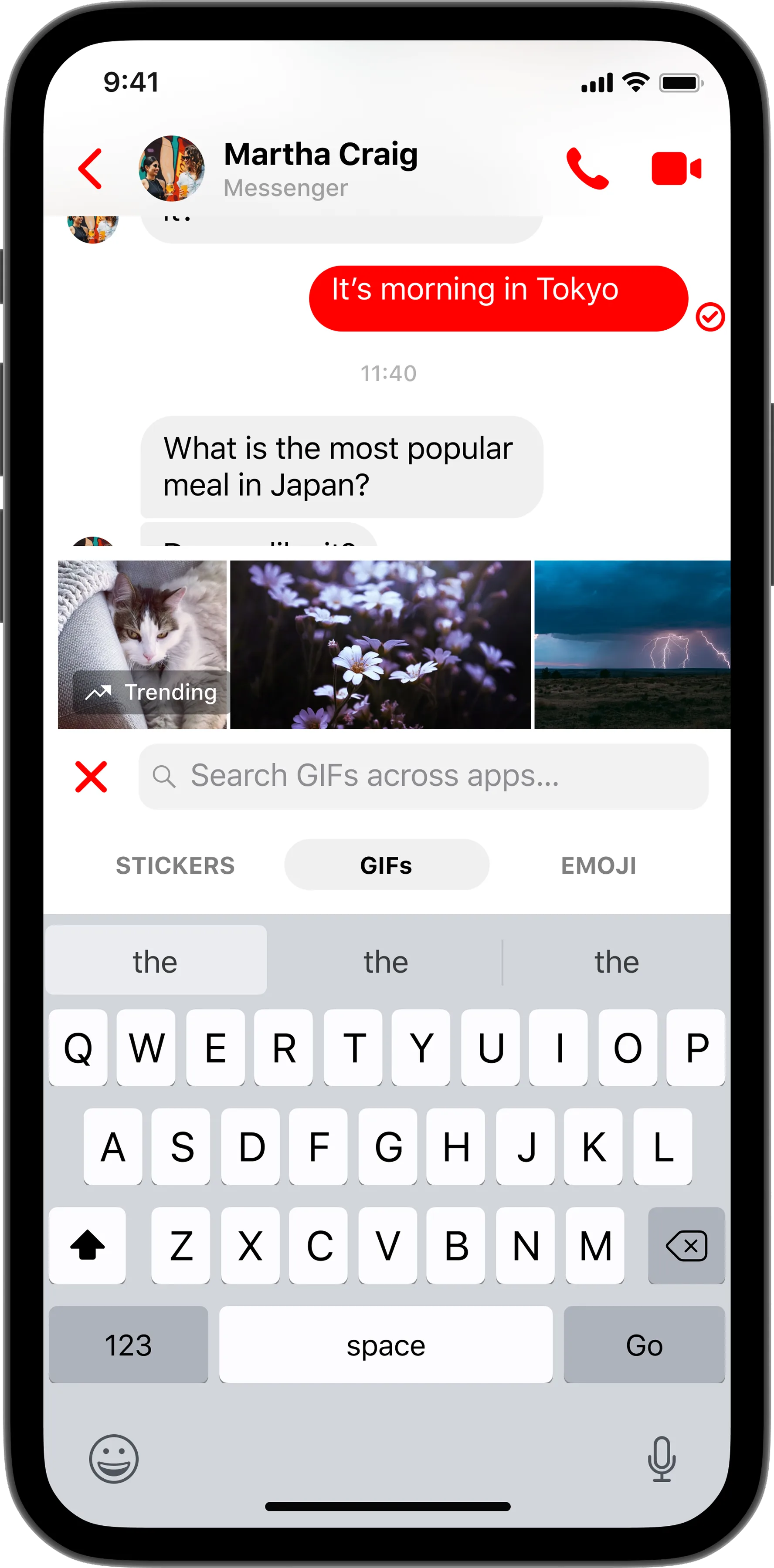Switch to the GIFs tab
Viewport: 774px width, 1568px height.
coord(386,865)
